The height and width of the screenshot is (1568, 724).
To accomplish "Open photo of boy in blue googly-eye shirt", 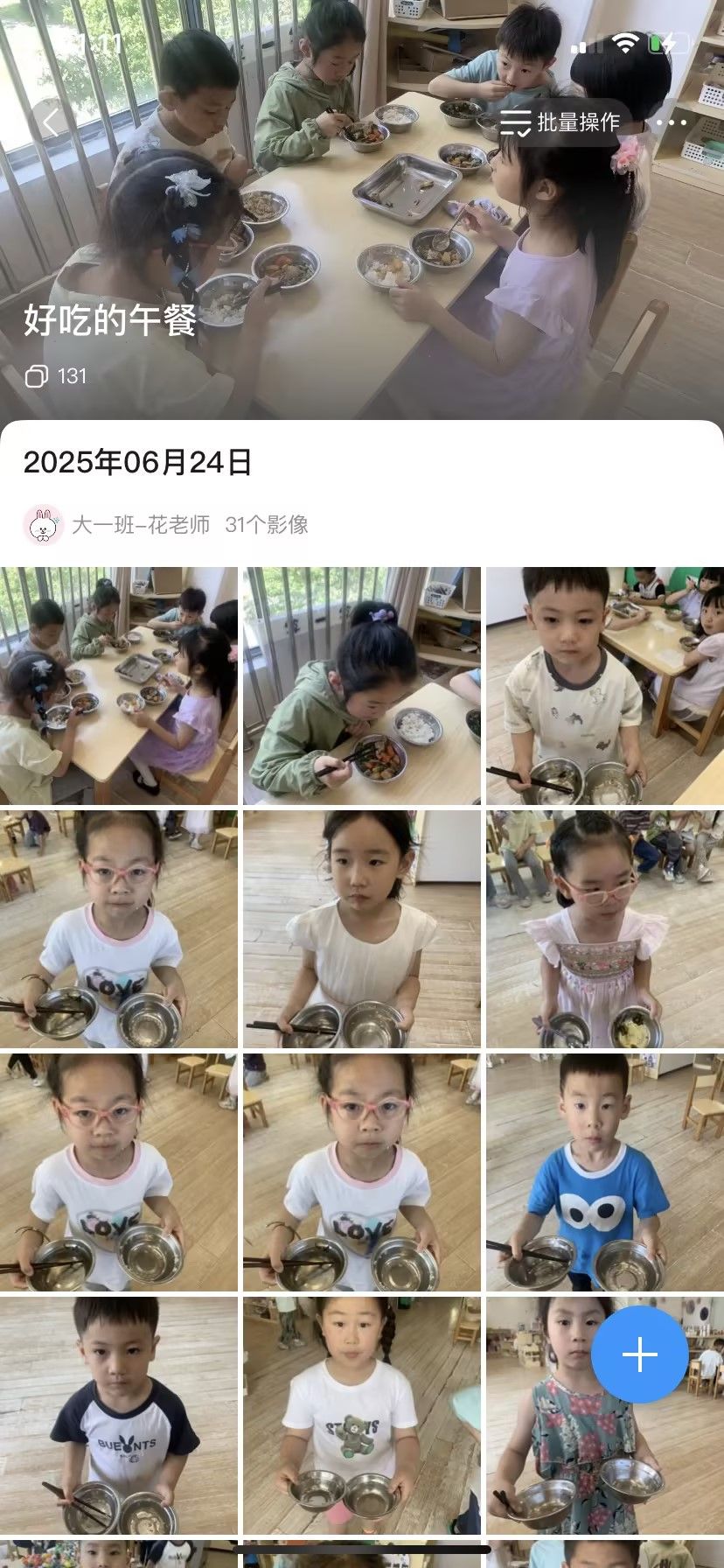I will [x=604, y=1172].
